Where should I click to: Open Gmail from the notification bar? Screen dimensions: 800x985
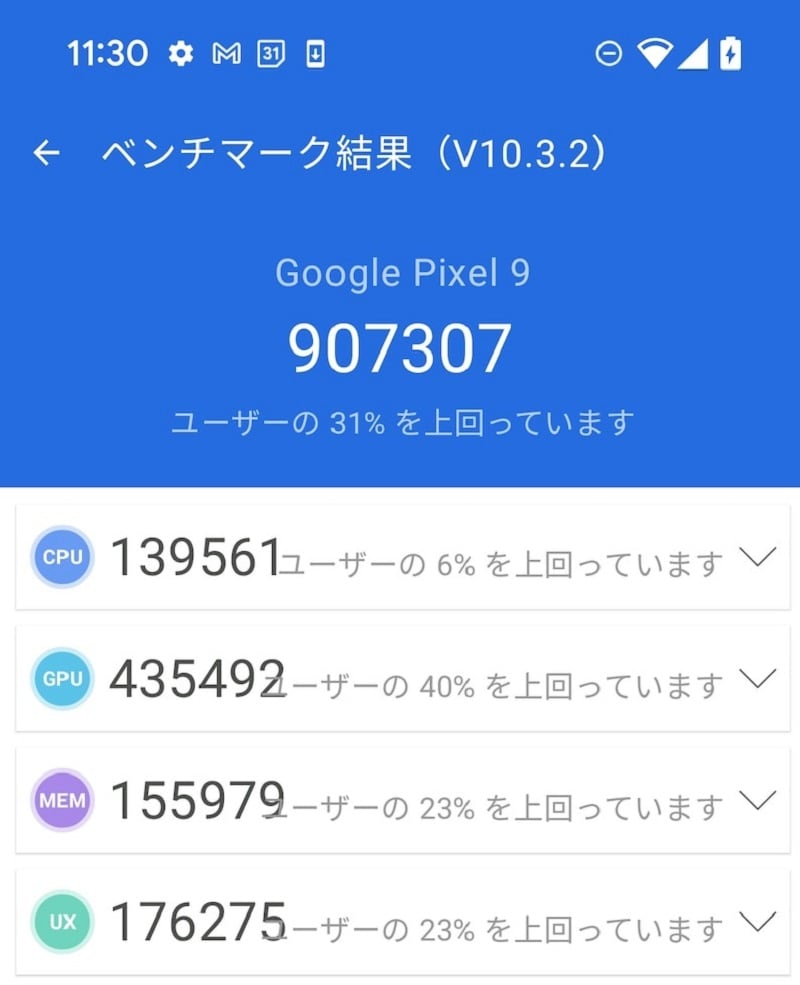click(228, 54)
